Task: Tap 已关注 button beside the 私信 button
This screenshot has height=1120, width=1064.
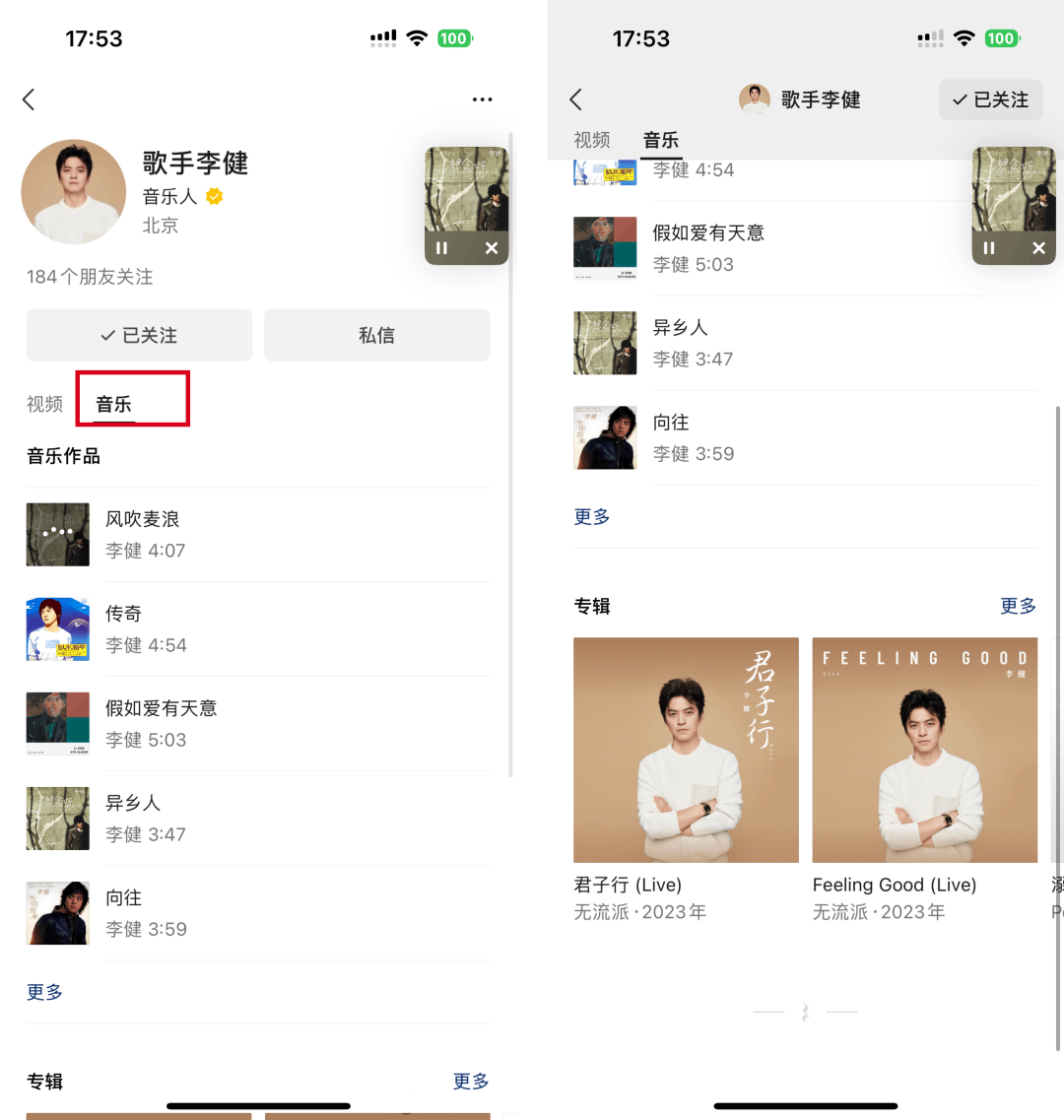Action: coord(139,335)
